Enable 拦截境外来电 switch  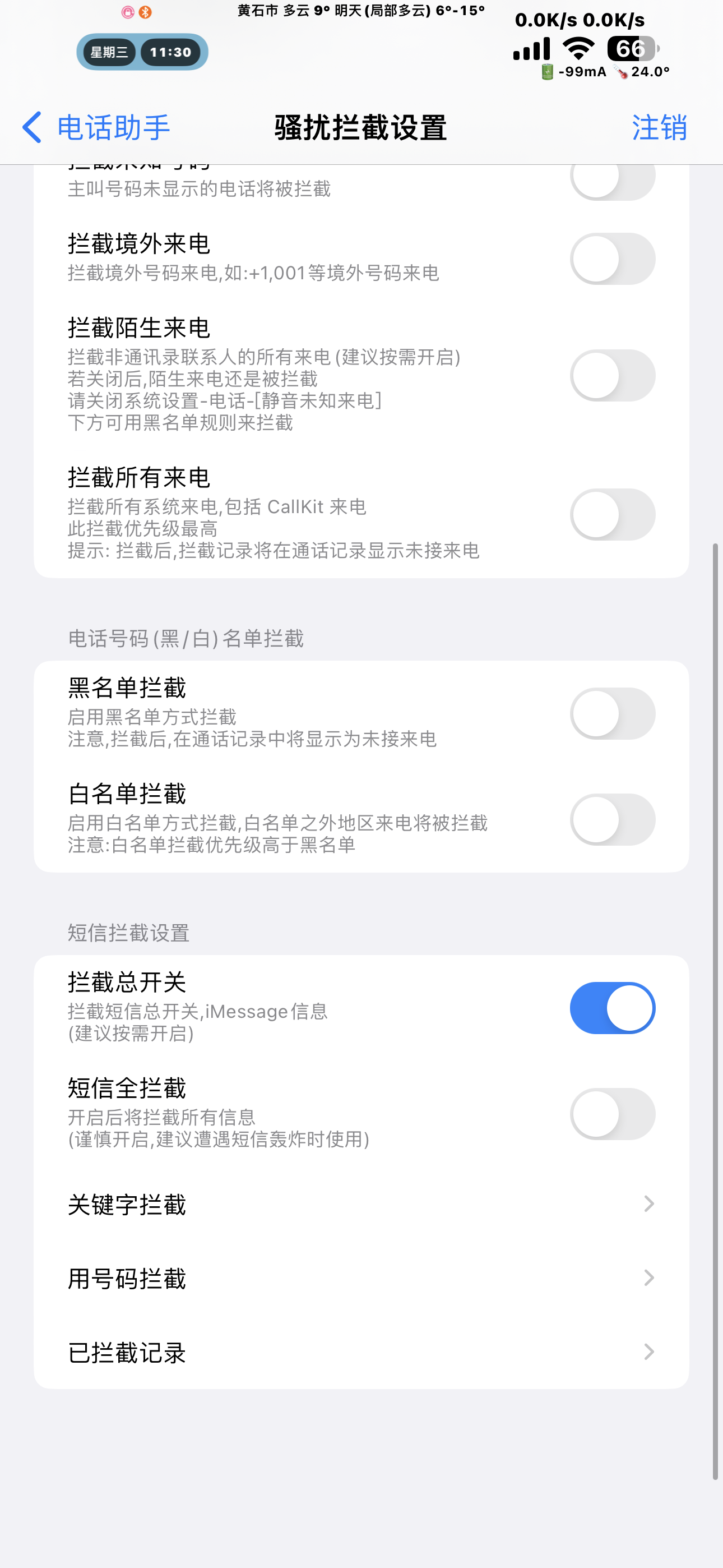tap(612, 259)
